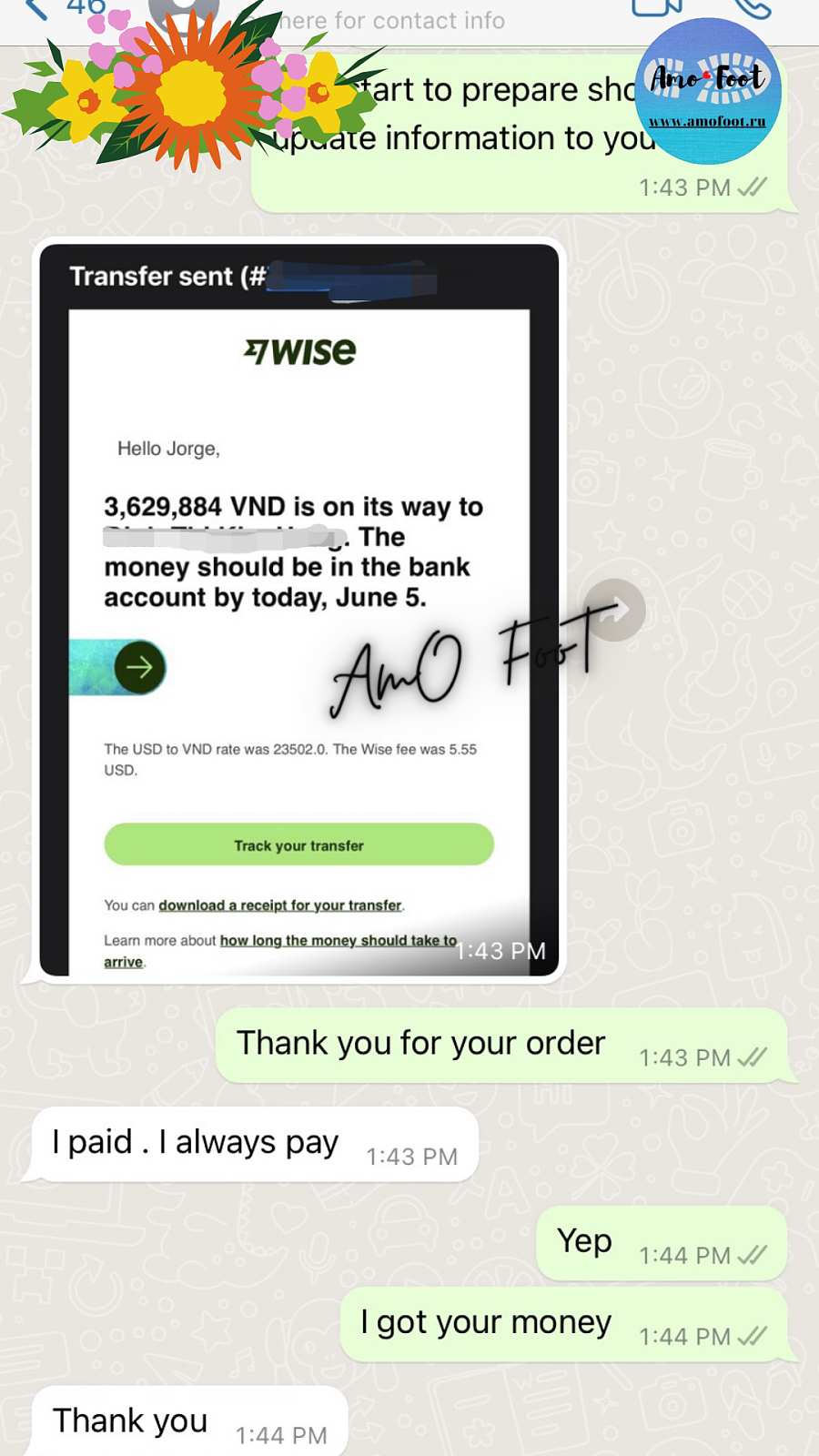Start a voice call with this contact
The width and height of the screenshot is (819, 1456).
(752, 9)
